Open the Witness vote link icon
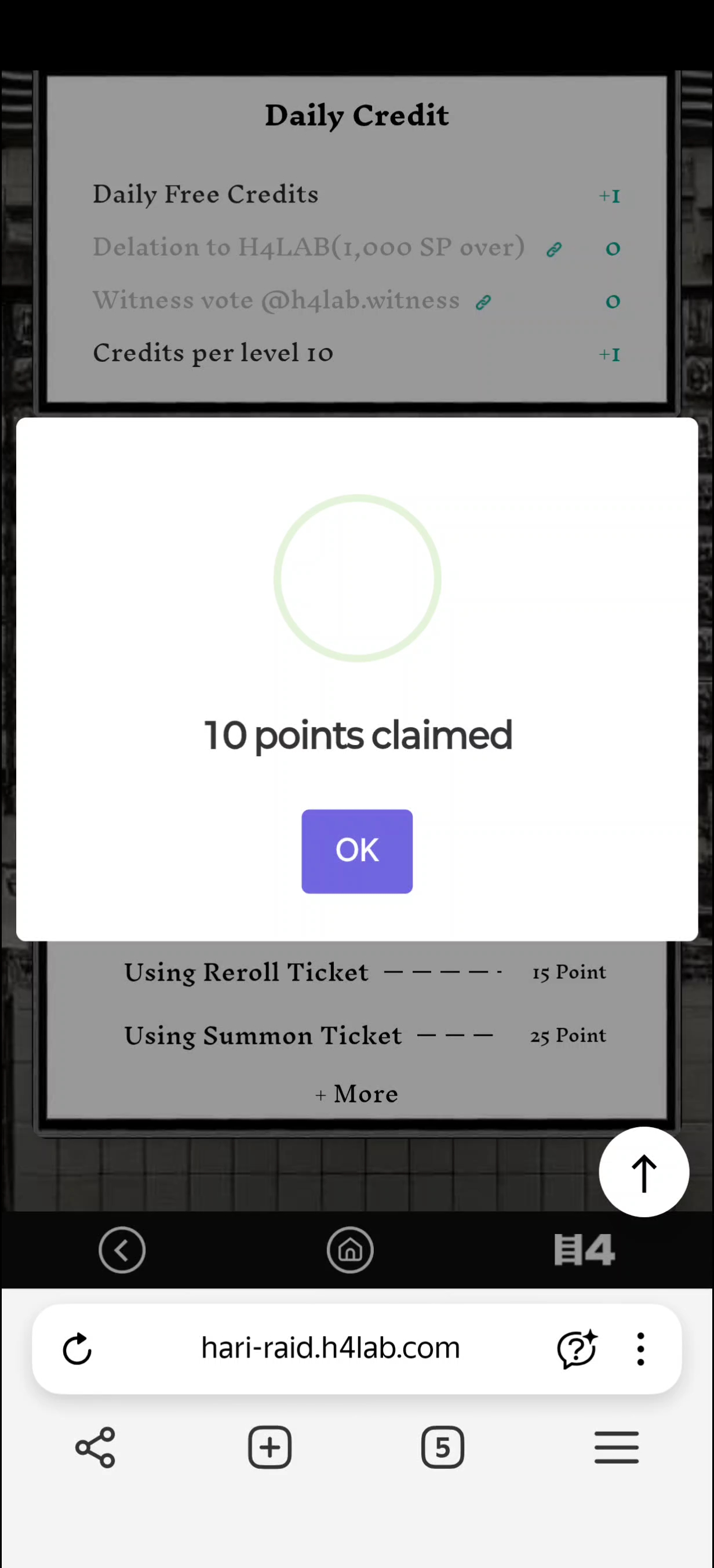Image resolution: width=714 pixels, height=1568 pixels. 483,303
